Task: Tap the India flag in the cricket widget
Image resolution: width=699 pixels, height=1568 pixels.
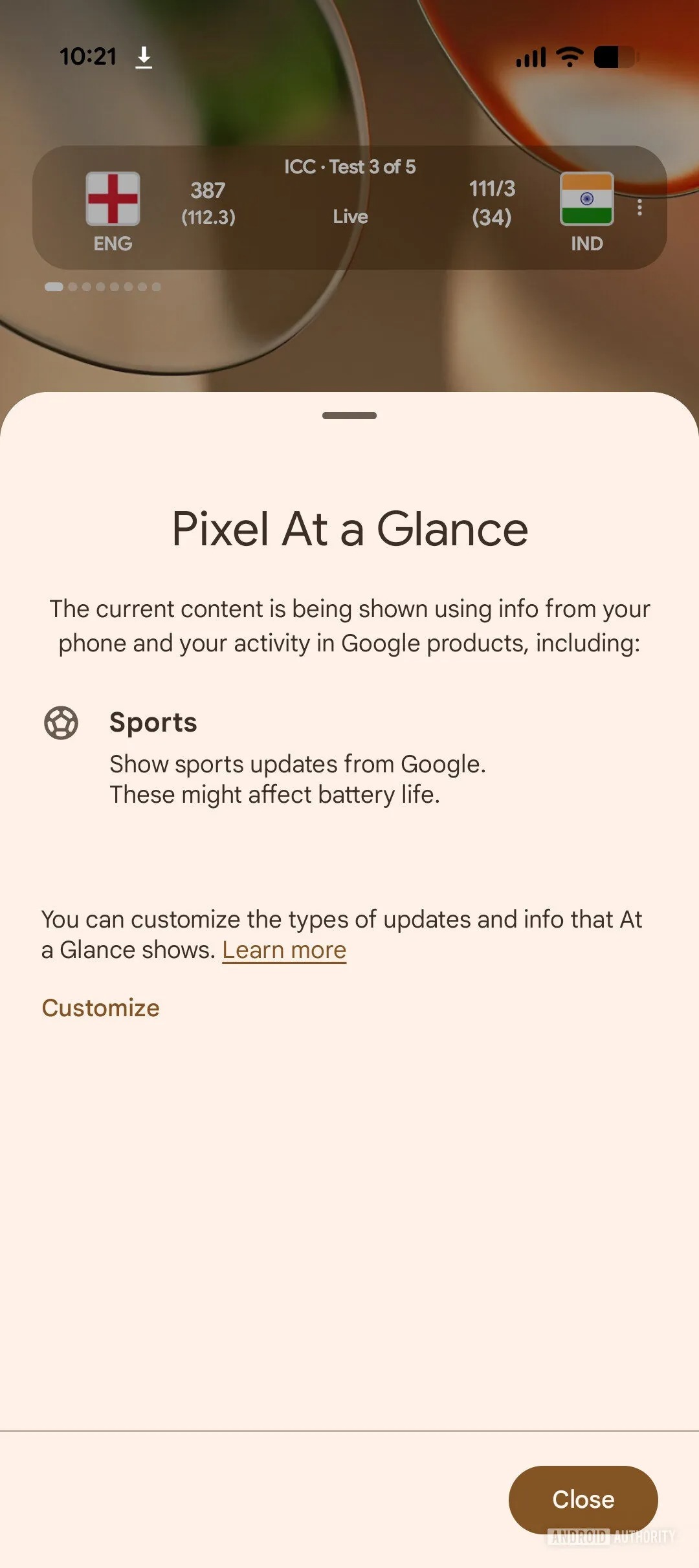Action: click(x=586, y=199)
